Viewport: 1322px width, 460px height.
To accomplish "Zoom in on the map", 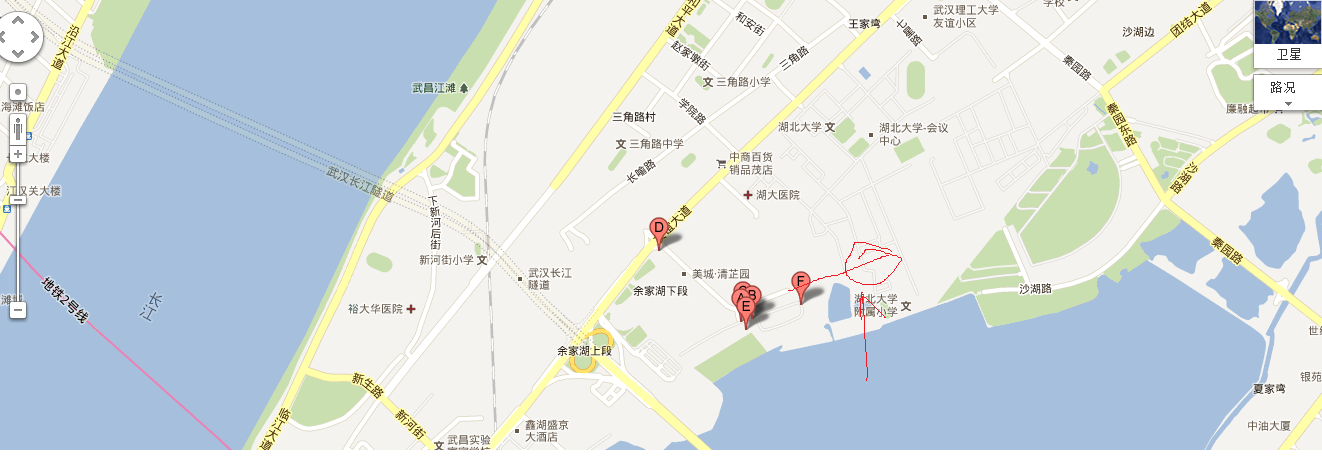I will [17, 154].
